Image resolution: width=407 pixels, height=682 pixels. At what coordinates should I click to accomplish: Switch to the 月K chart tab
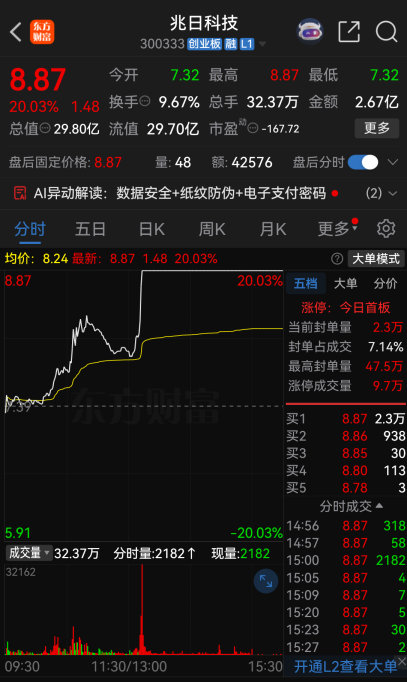[273, 229]
